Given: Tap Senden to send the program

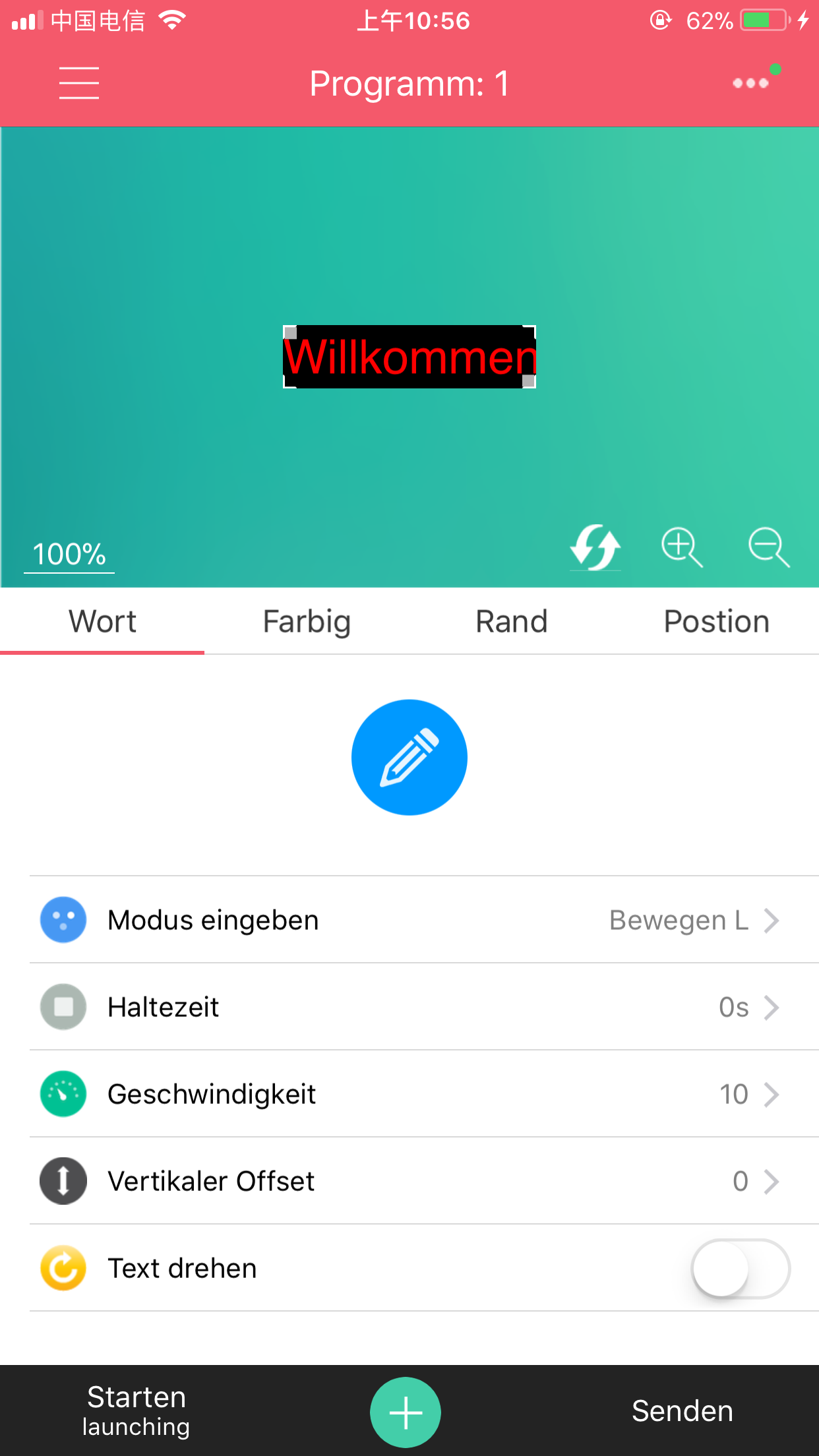Looking at the screenshot, I should [x=682, y=1410].
